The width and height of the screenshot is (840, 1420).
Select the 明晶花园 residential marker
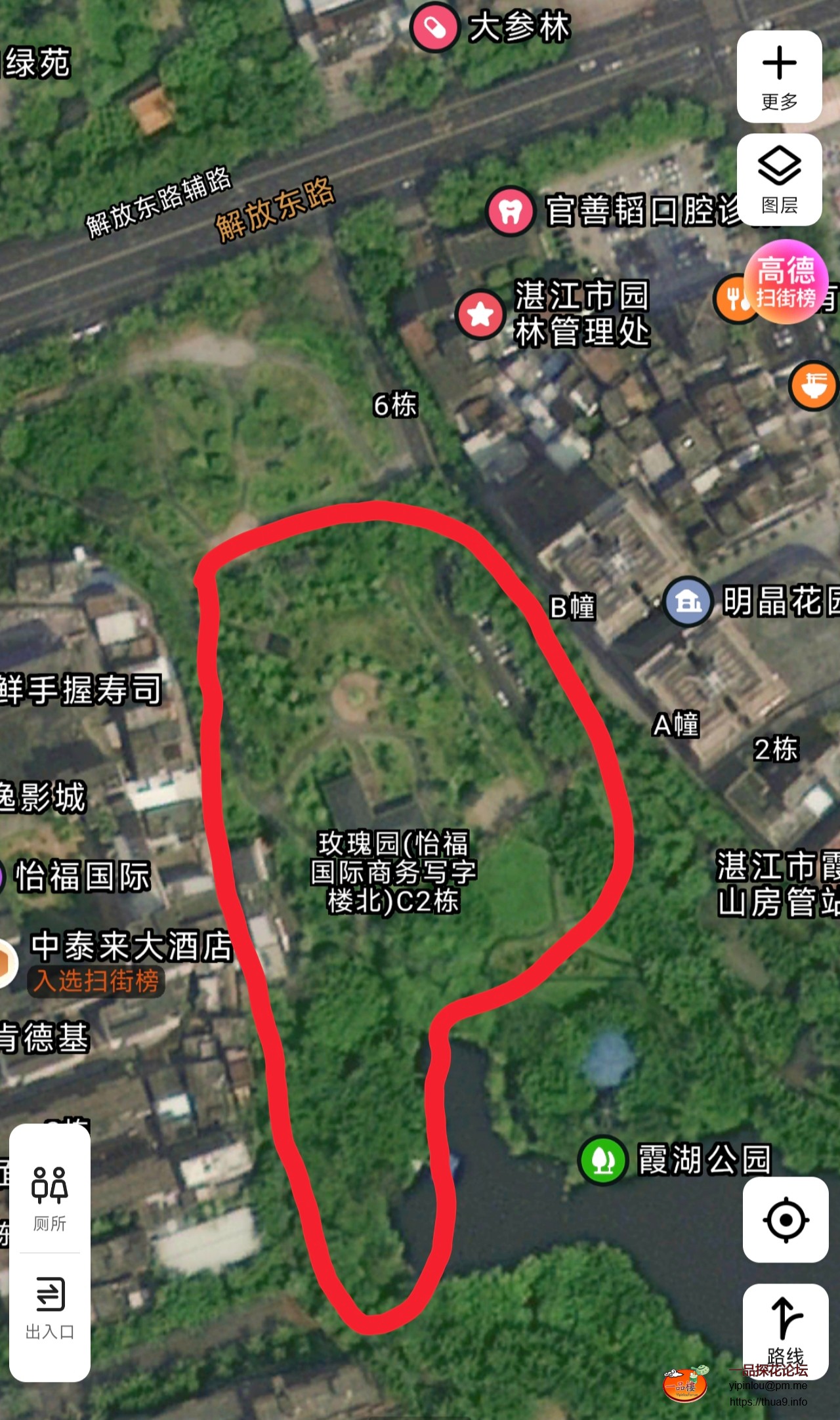(x=687, y=601)
